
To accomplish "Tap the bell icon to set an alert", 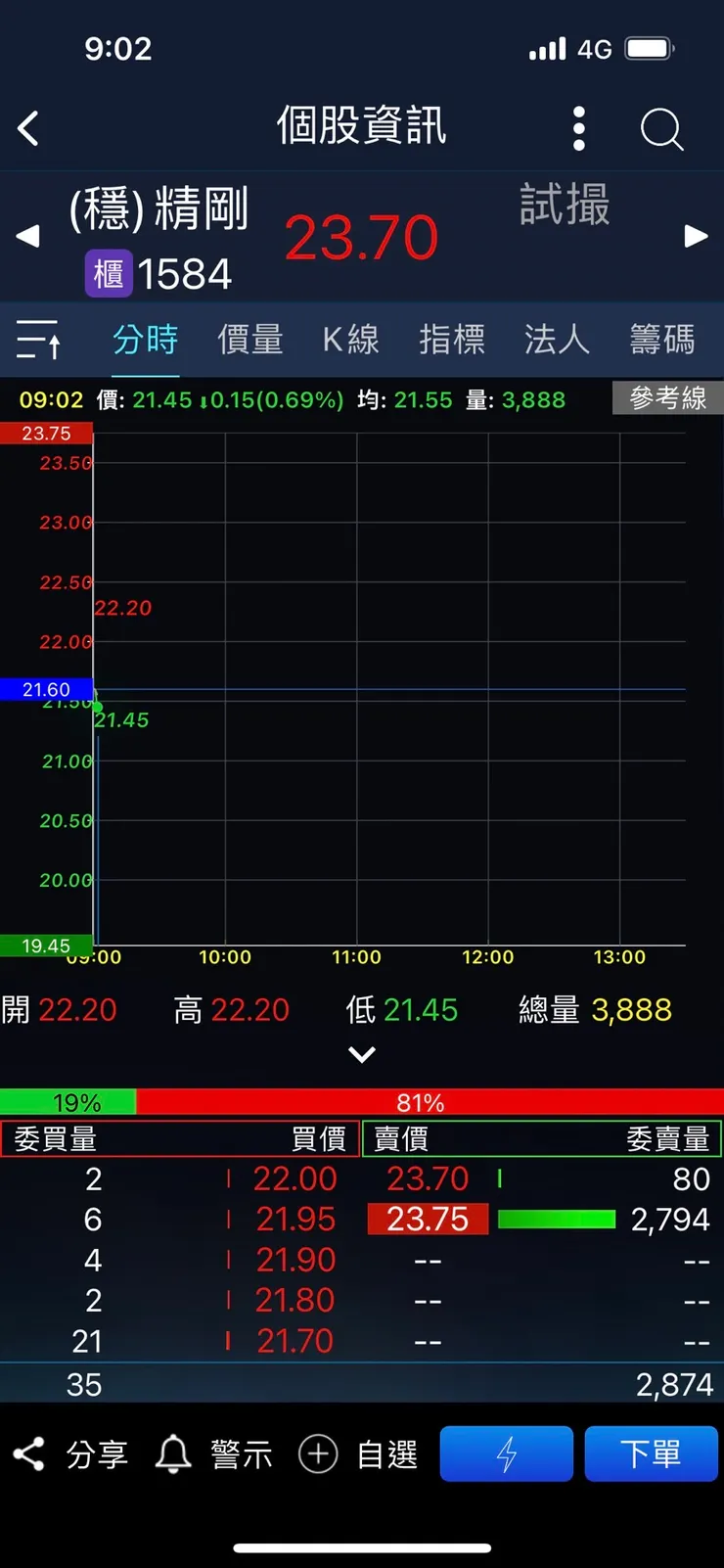I will coord(173,1453).
